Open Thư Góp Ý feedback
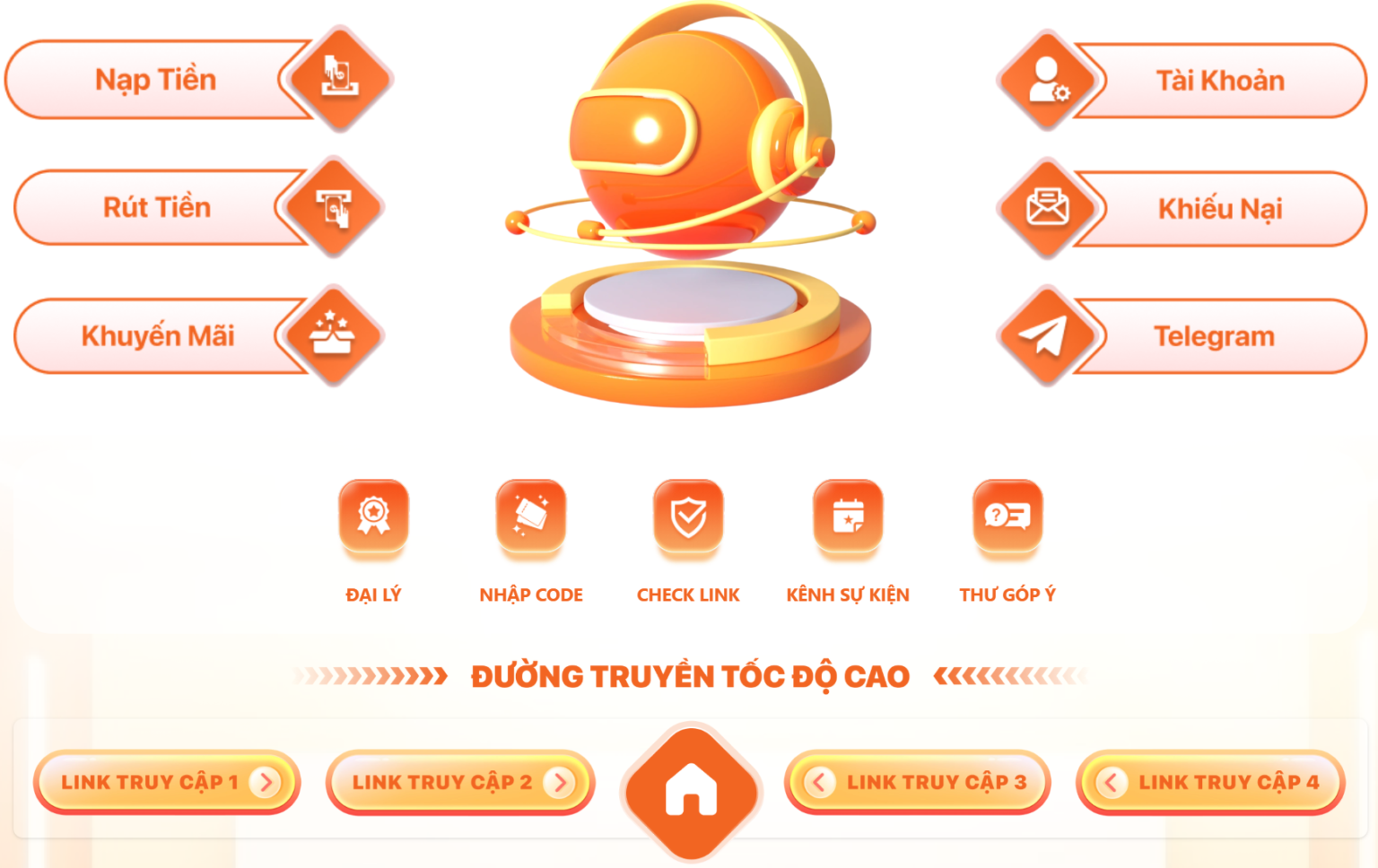 tap(1007, 516)
